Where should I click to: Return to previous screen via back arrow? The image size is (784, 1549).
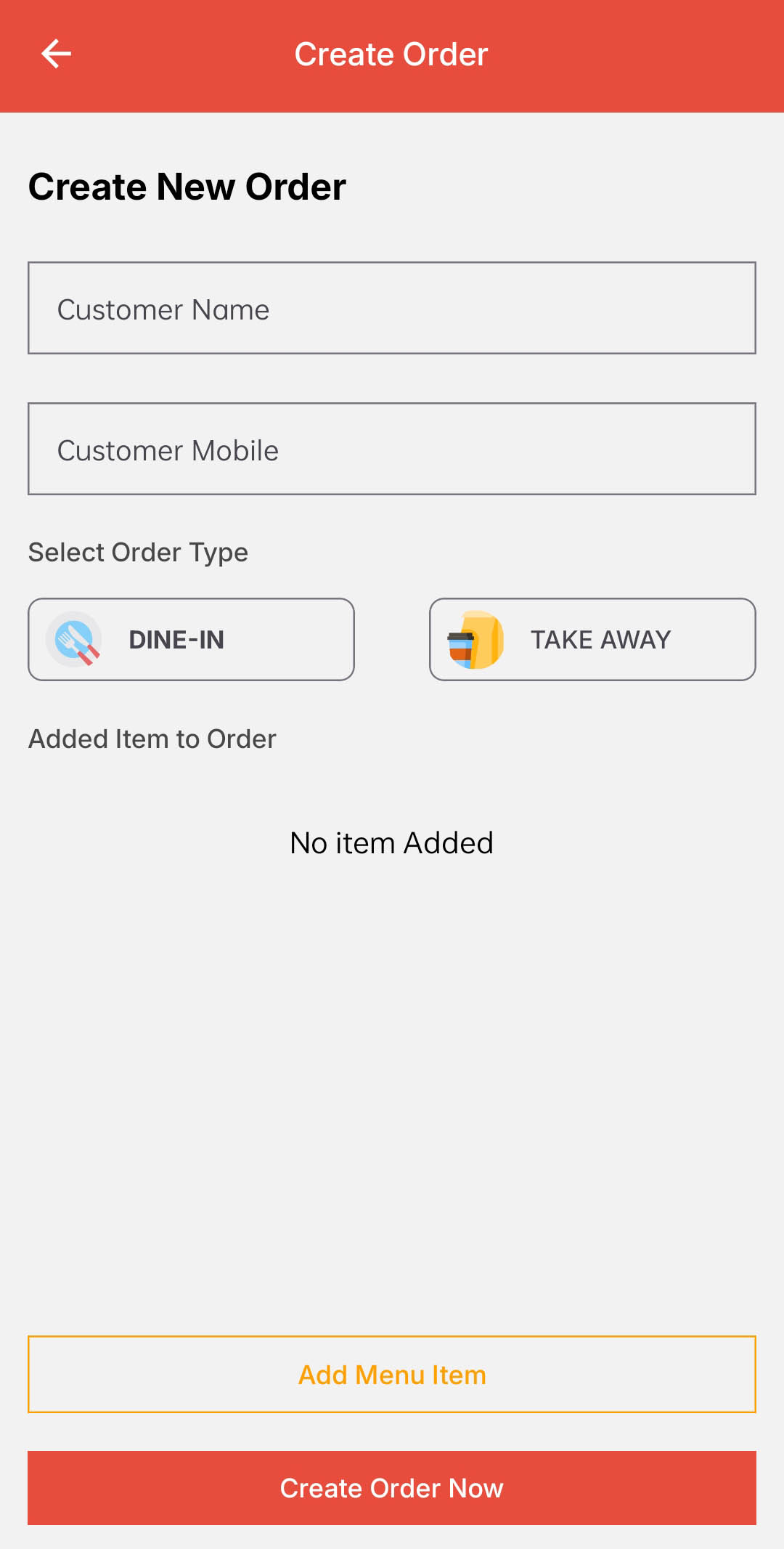point(57,53)
